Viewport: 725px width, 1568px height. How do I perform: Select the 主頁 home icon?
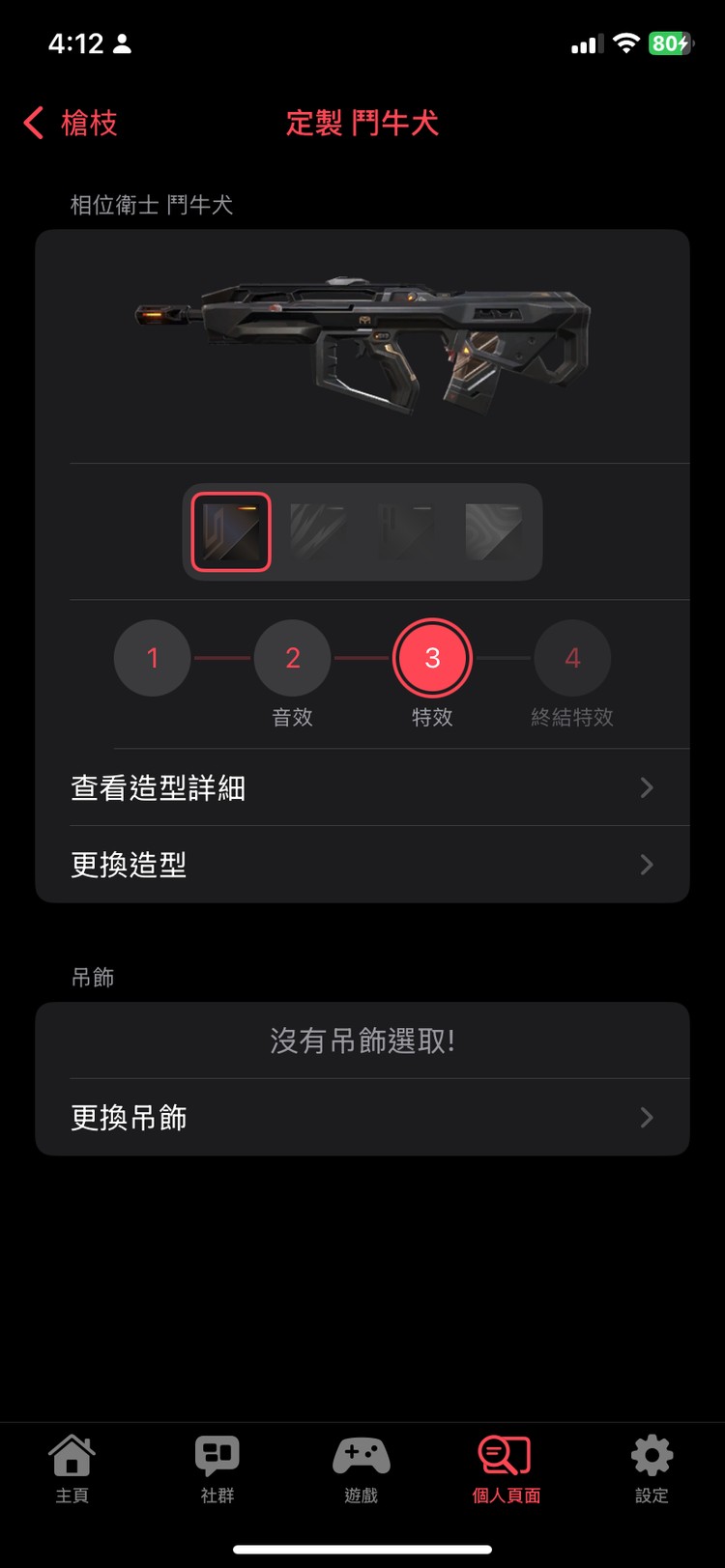pos(72,1452)
